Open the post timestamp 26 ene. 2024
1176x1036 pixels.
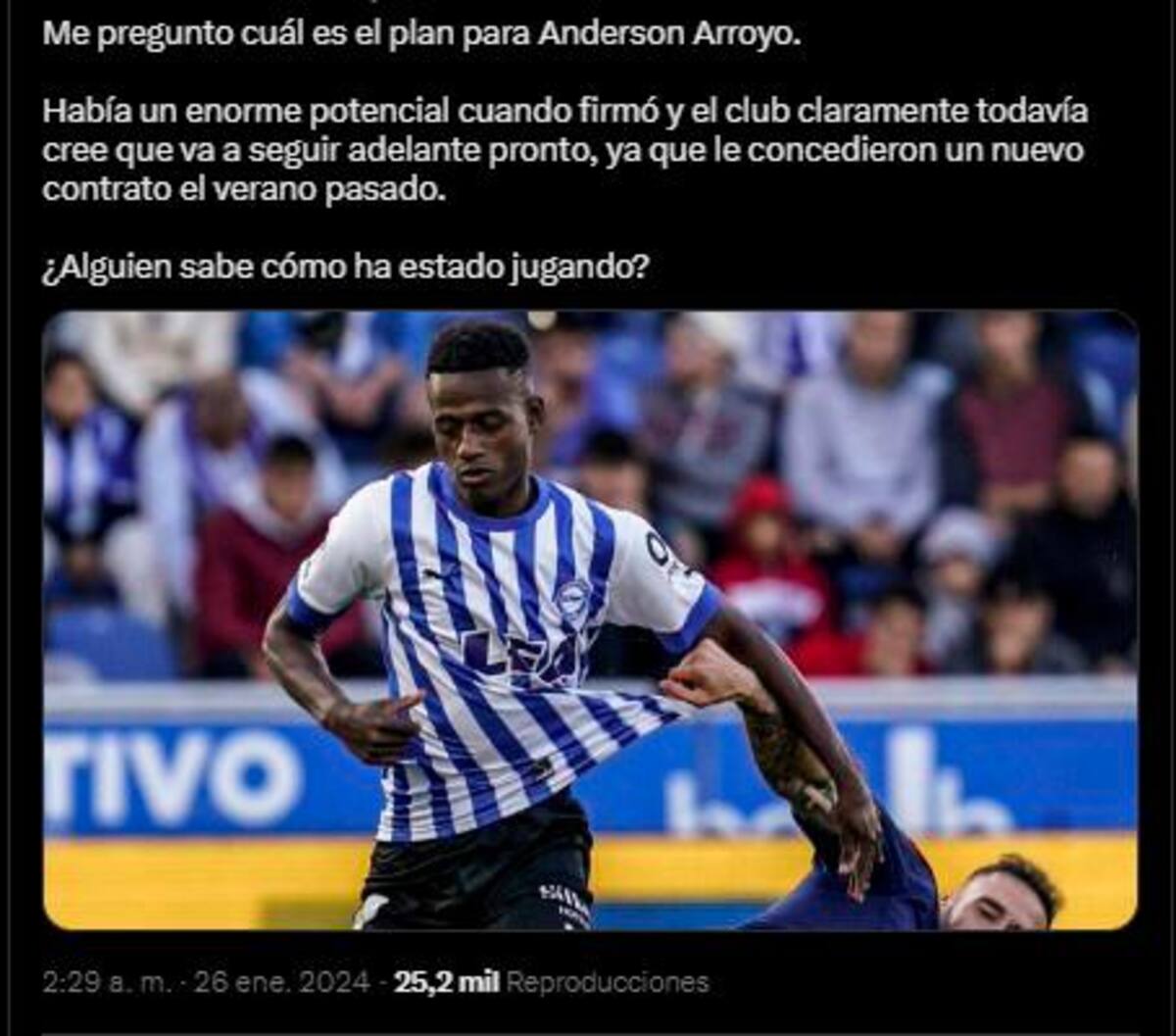point(206,982)
